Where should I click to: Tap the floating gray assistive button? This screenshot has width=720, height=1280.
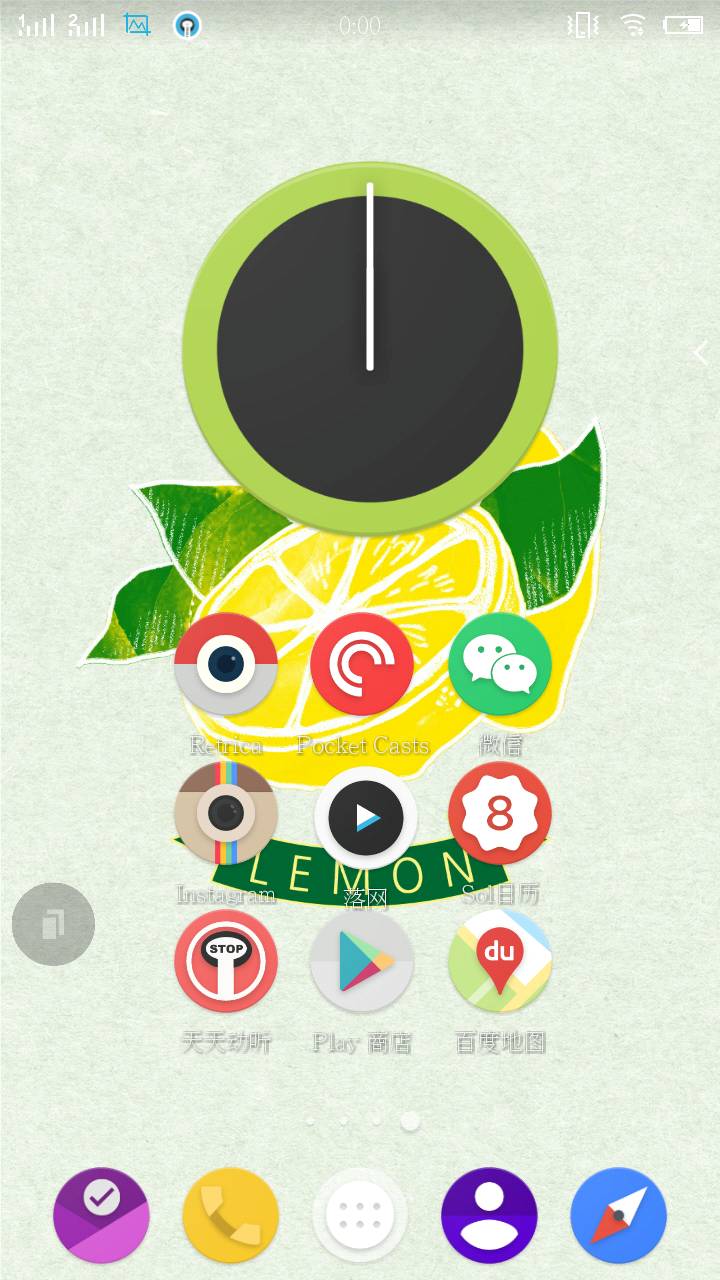[53, 924]
